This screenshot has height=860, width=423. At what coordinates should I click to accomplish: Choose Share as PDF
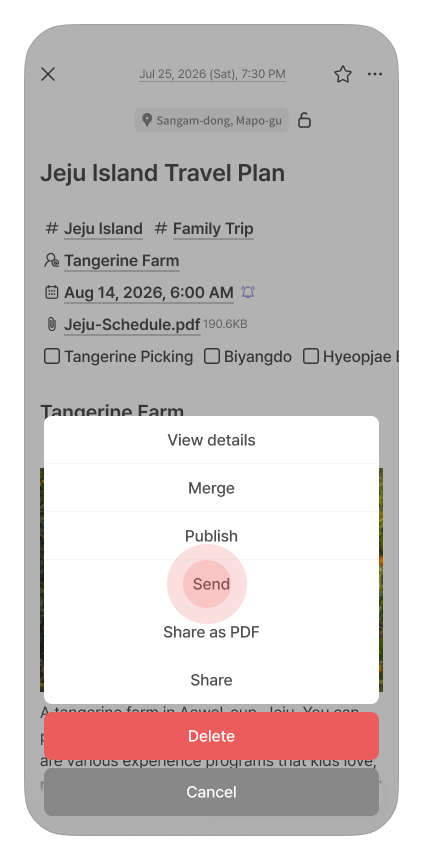(211, 632)
